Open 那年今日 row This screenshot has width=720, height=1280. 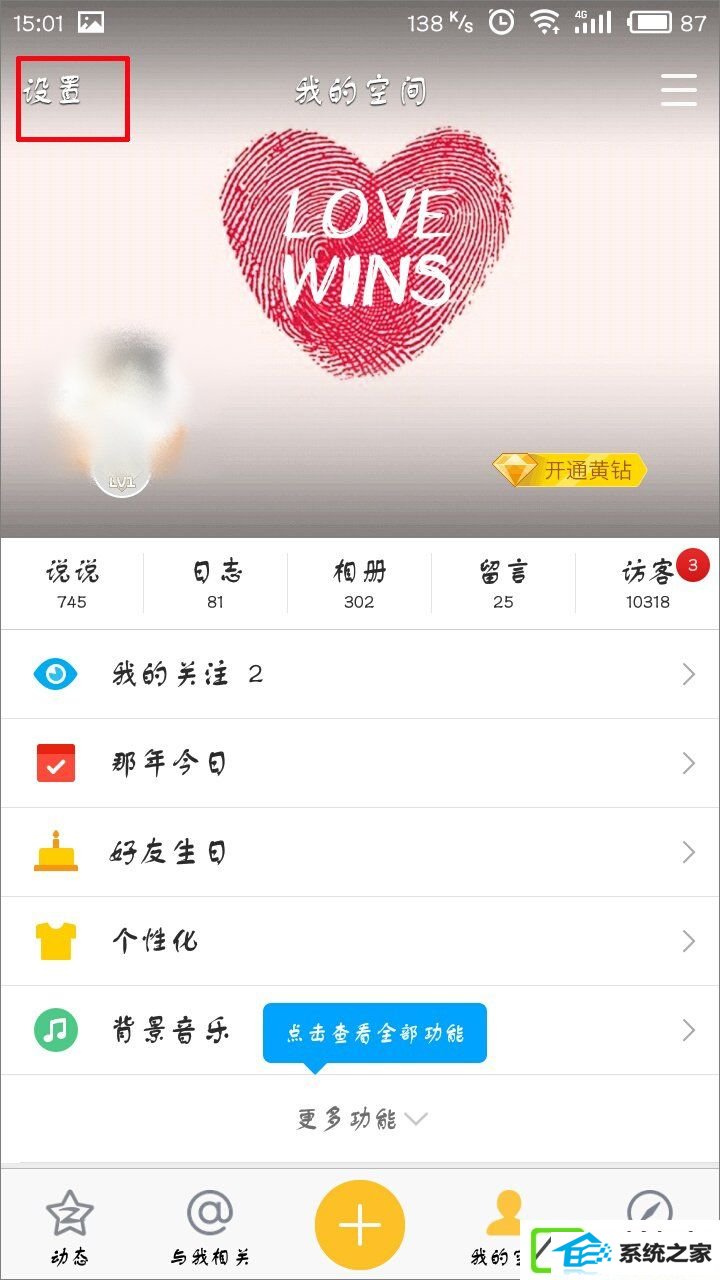coord(360,764)
